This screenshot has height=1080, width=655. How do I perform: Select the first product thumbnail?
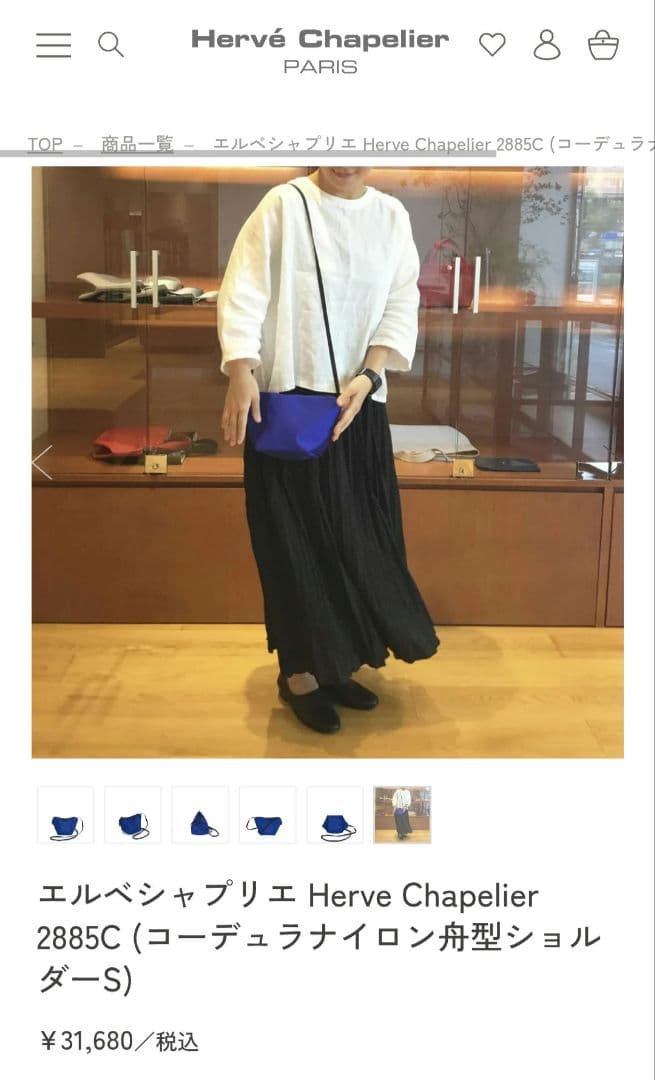65,815
